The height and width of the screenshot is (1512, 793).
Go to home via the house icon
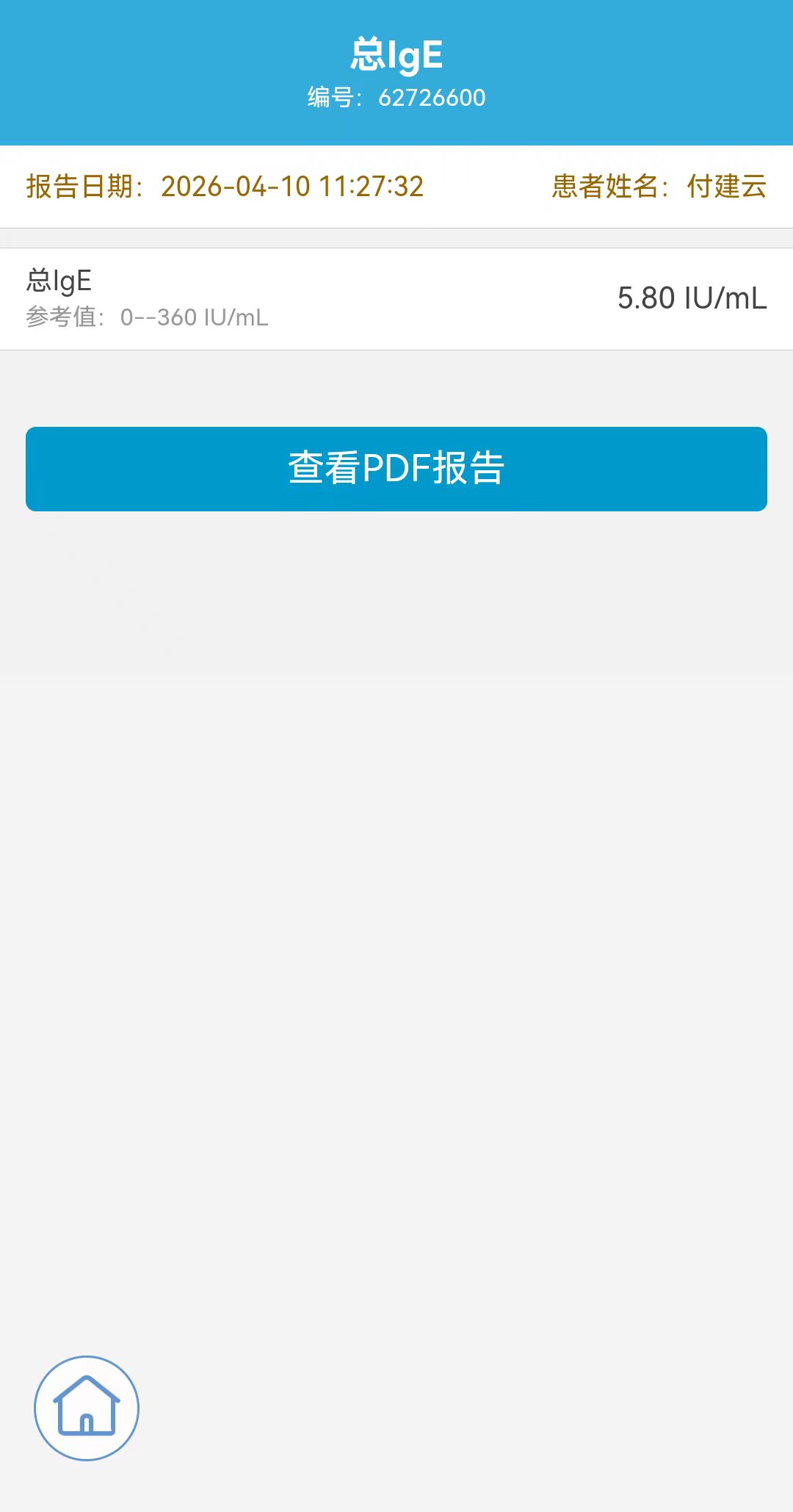click(87, 1408)
